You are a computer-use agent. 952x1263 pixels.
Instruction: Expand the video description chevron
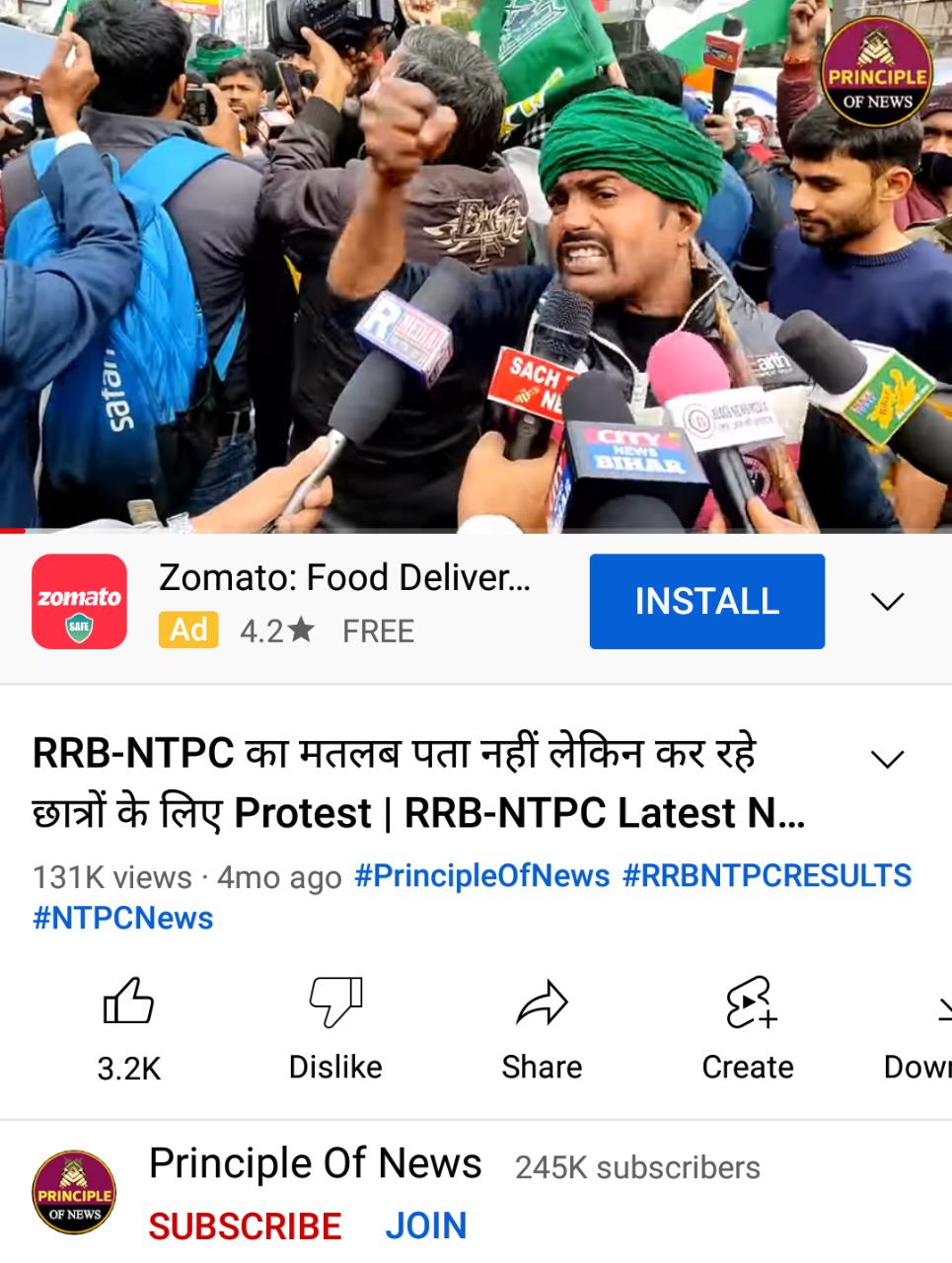[x=888, y=758]
